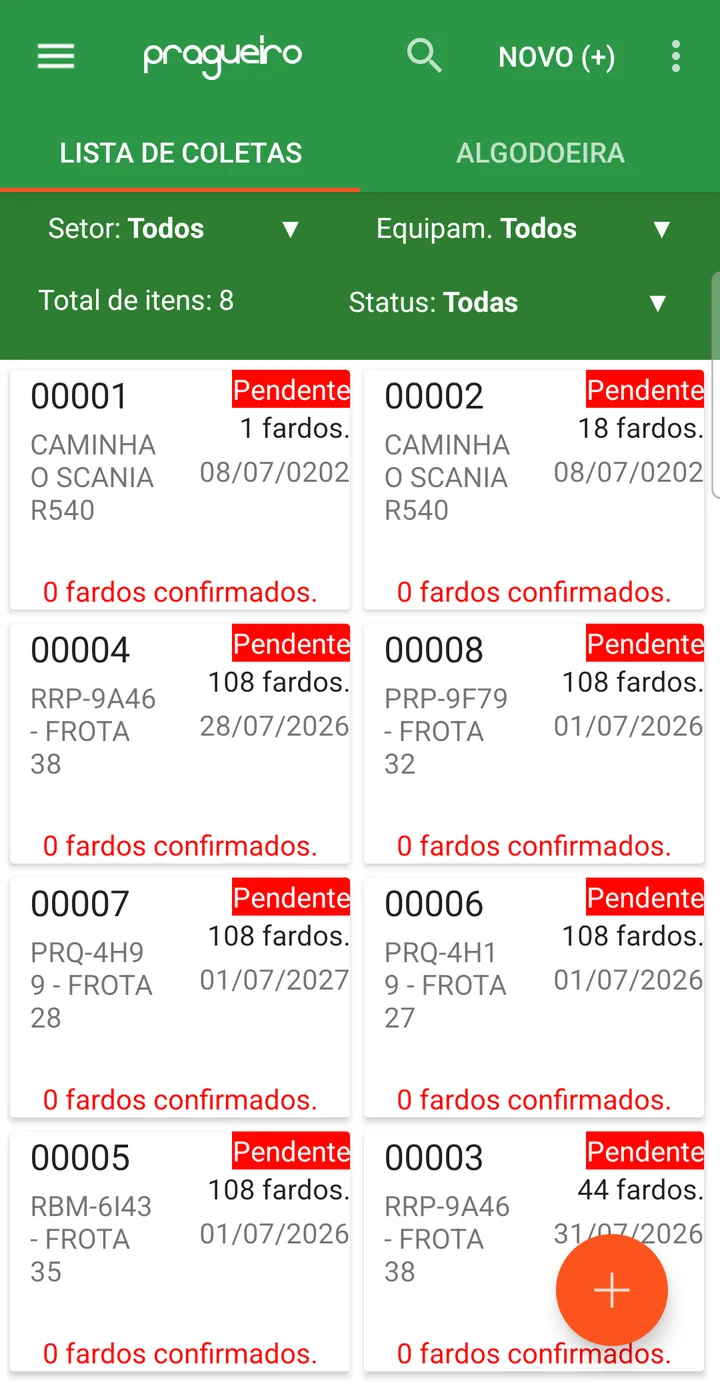This screenshot has height=1398, width=720.
Task: Open coleta card 00007
Action: pos(180,998)
